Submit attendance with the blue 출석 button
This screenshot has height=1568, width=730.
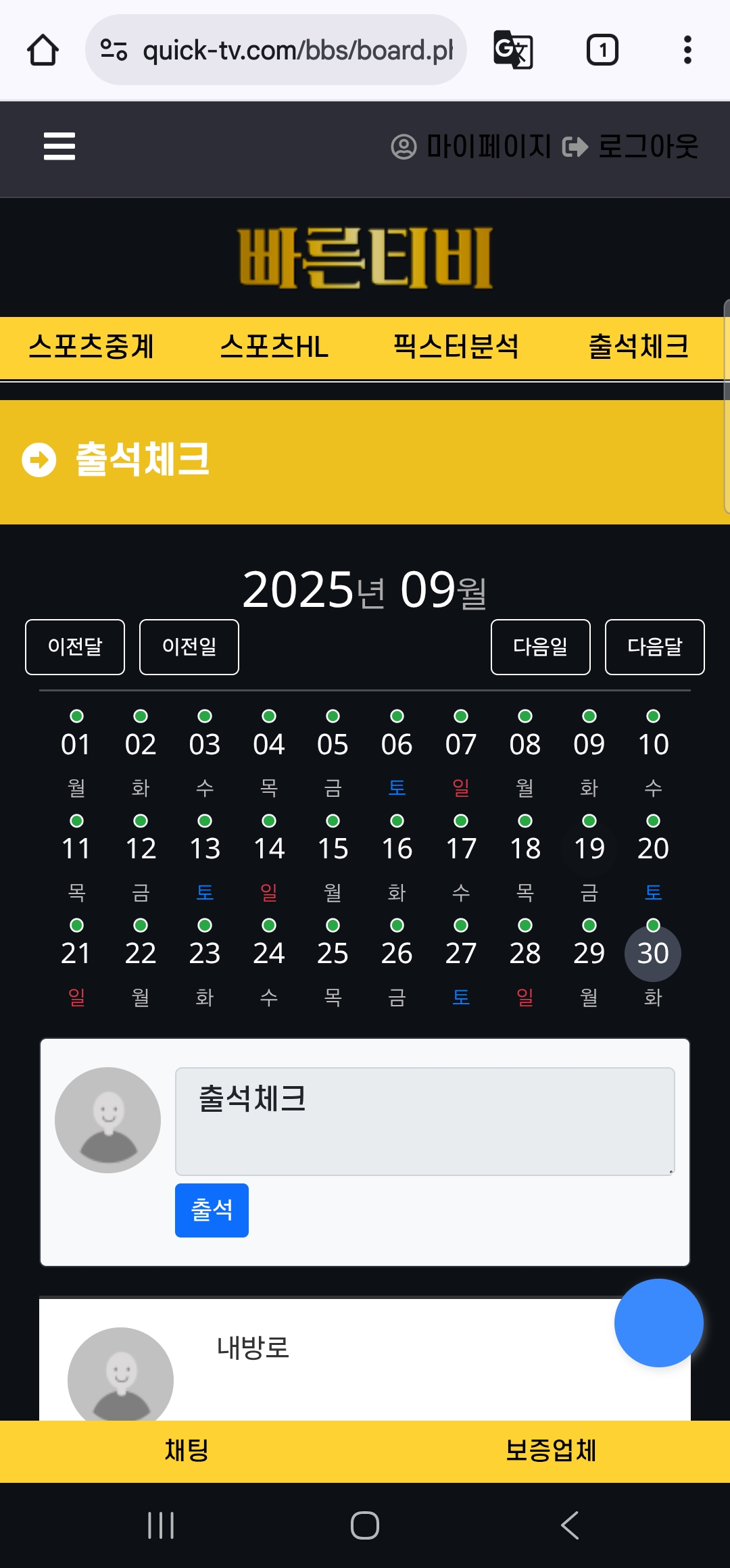pyautogui.click(x=212, y=1210)
